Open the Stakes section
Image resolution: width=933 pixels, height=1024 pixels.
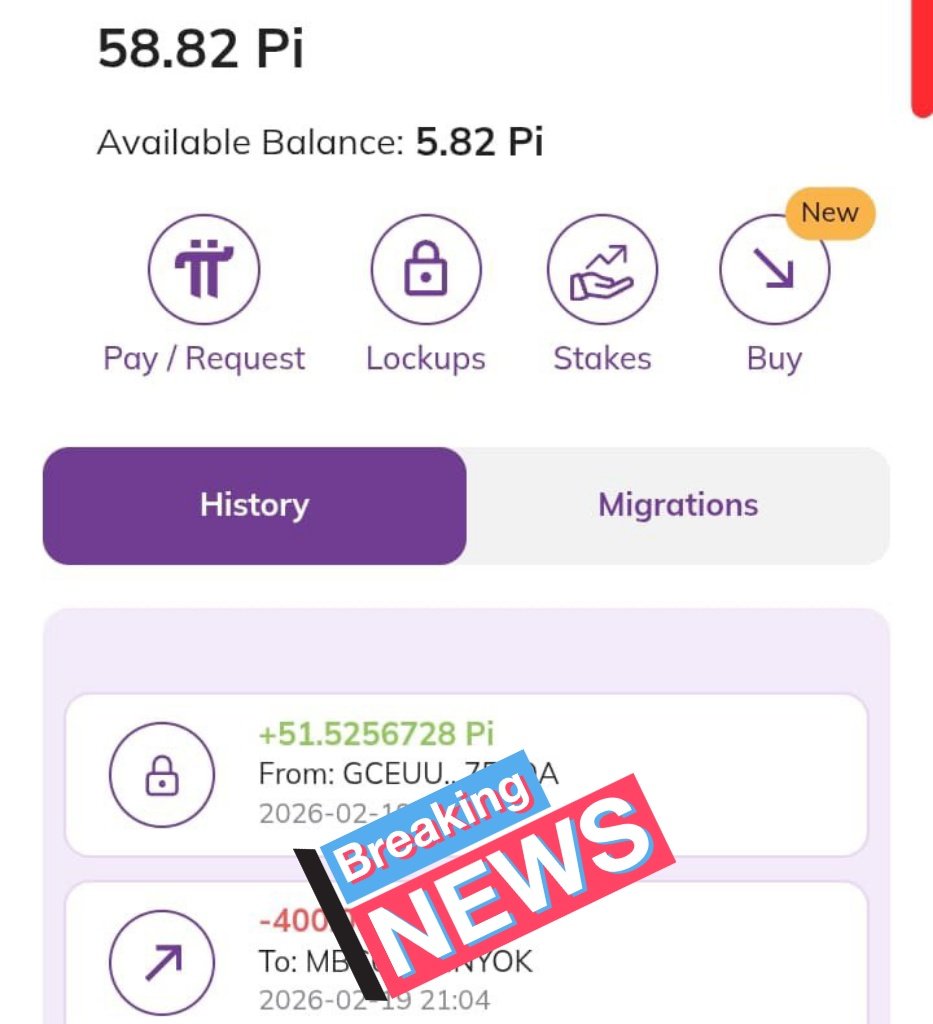coord(602,271)
